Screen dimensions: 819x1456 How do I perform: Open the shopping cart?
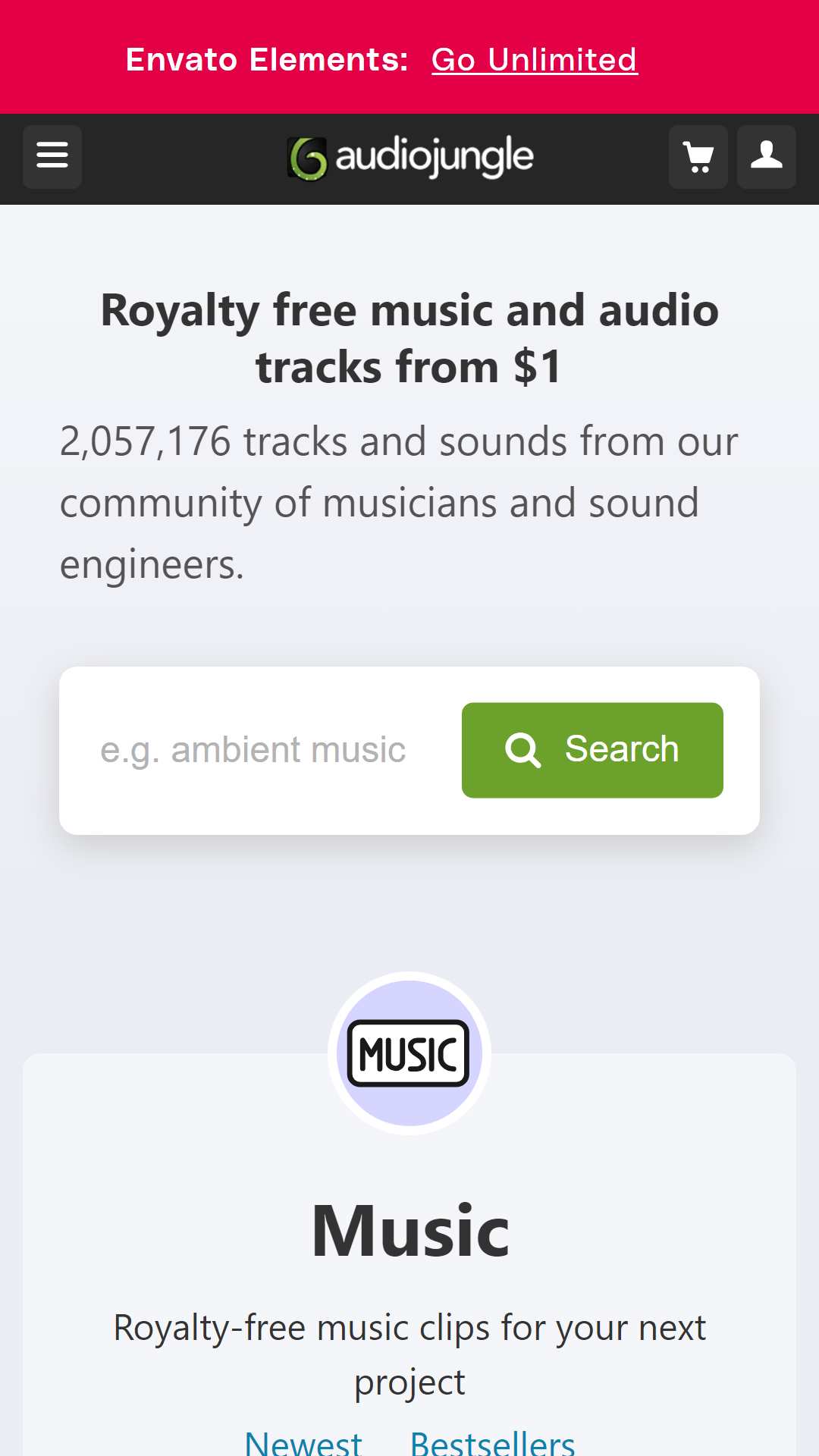(698, 157)
